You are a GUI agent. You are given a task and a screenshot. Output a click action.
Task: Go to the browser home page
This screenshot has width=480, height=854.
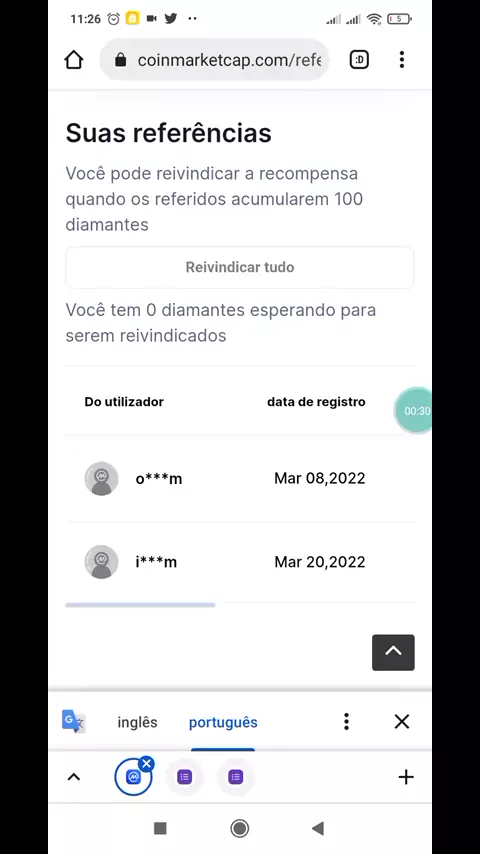[x=74, y=60]
